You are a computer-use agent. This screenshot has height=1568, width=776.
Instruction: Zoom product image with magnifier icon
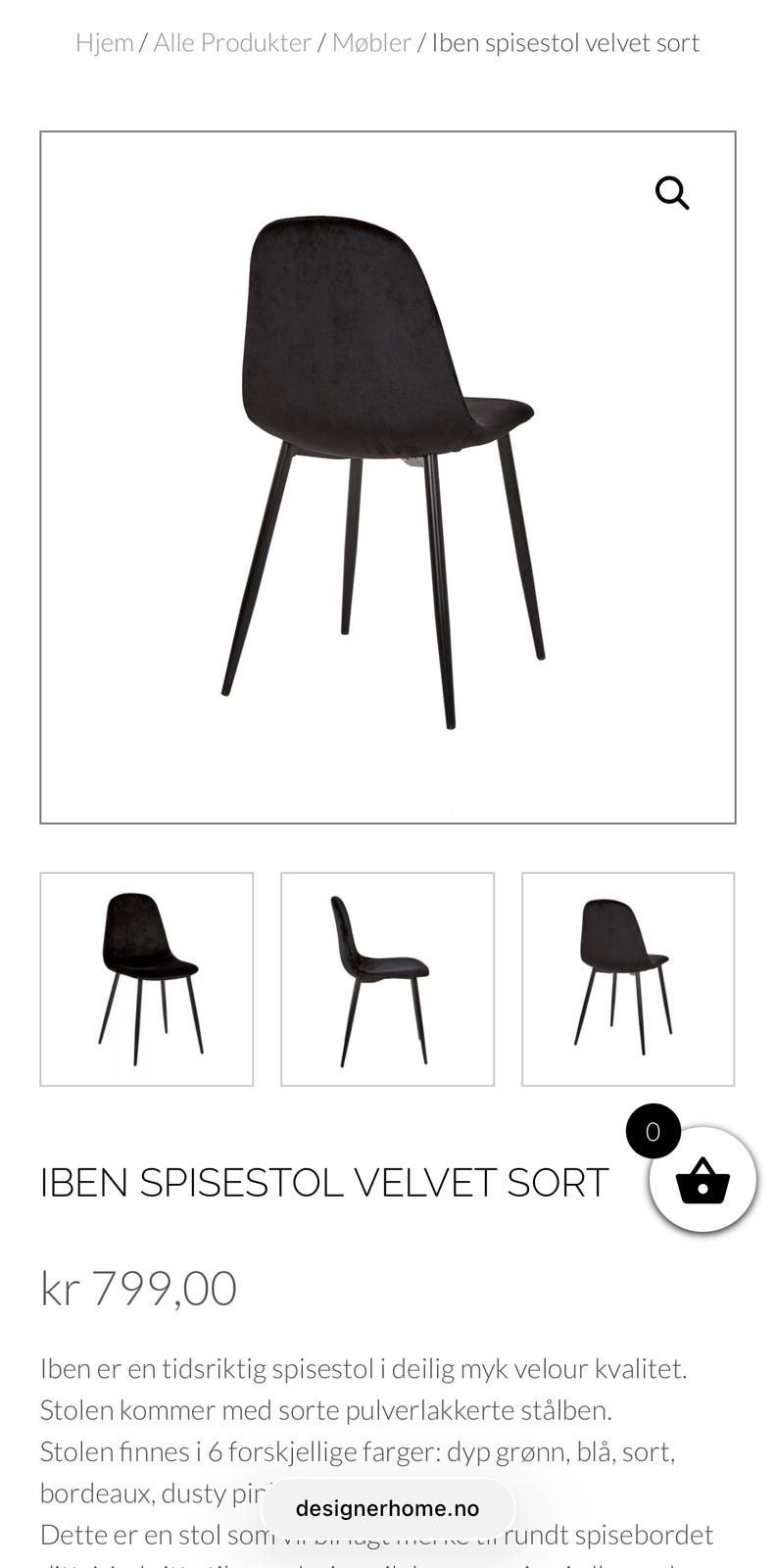672,193
